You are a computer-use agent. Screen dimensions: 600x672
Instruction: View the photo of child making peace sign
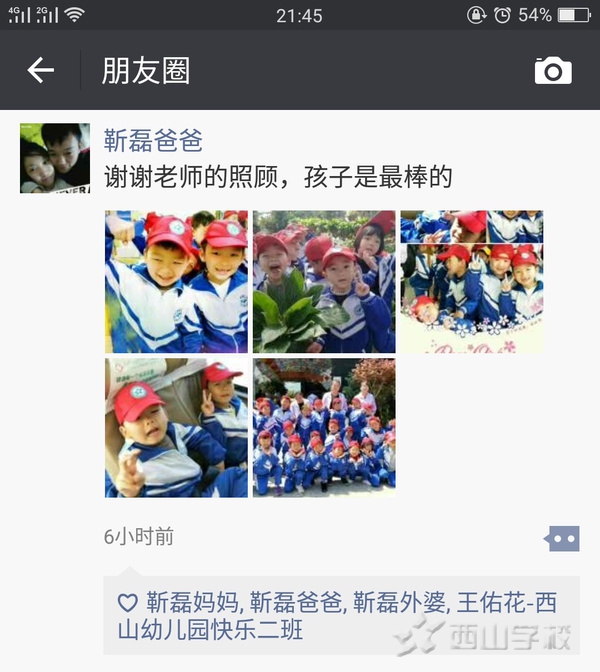coord(176,428)
